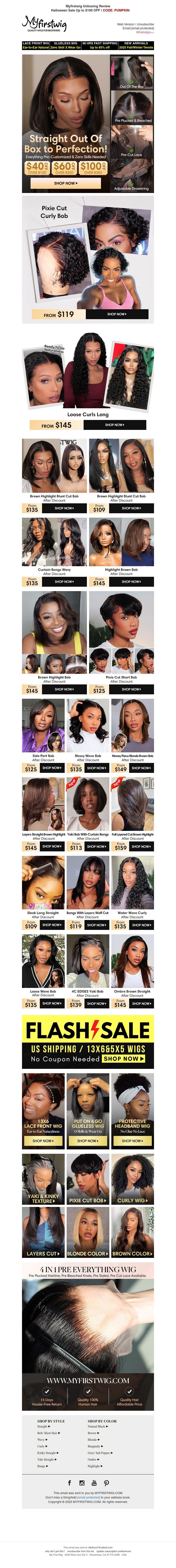Open the Web Version link
The width and height of the screenshot is (176, 1568).
125,24
